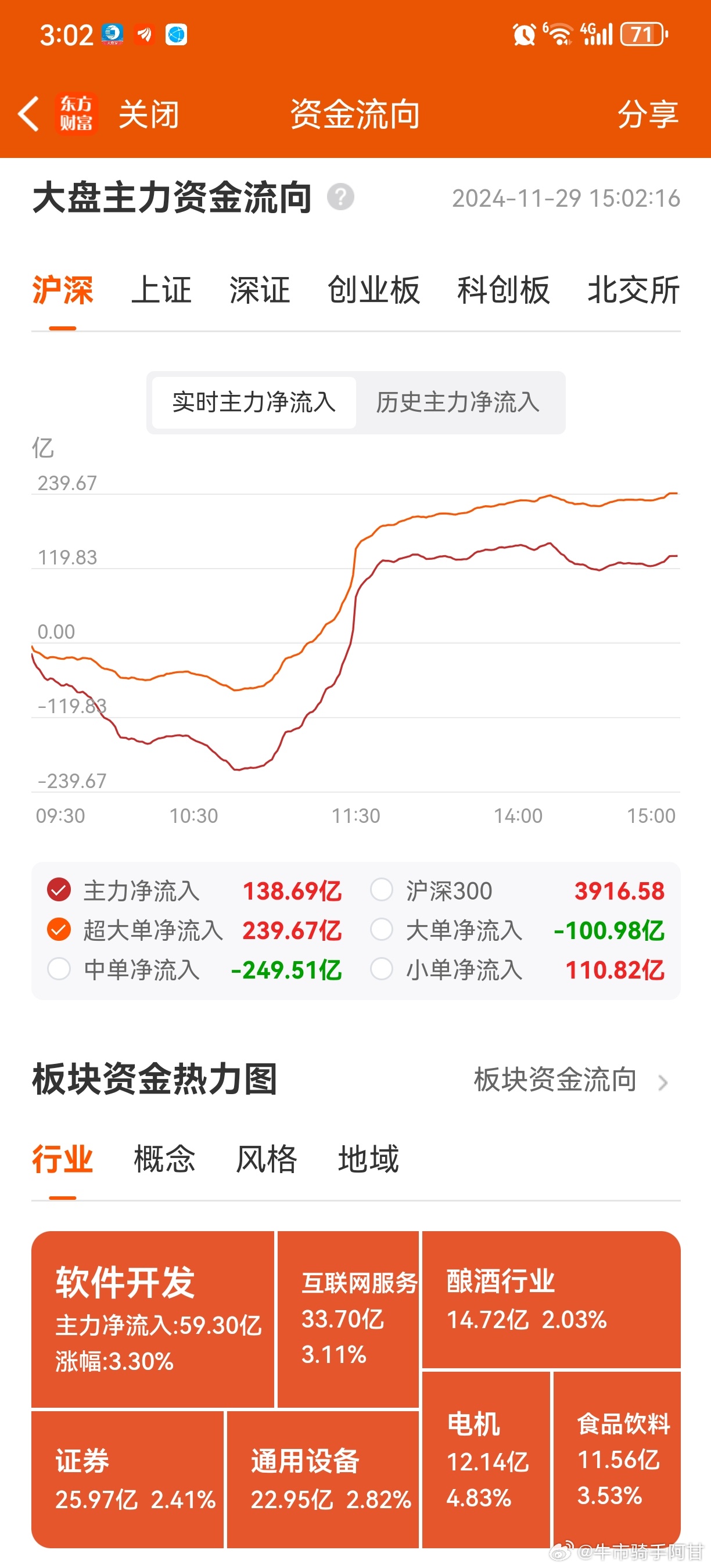View the 北交所 tab

coord(633,290)
